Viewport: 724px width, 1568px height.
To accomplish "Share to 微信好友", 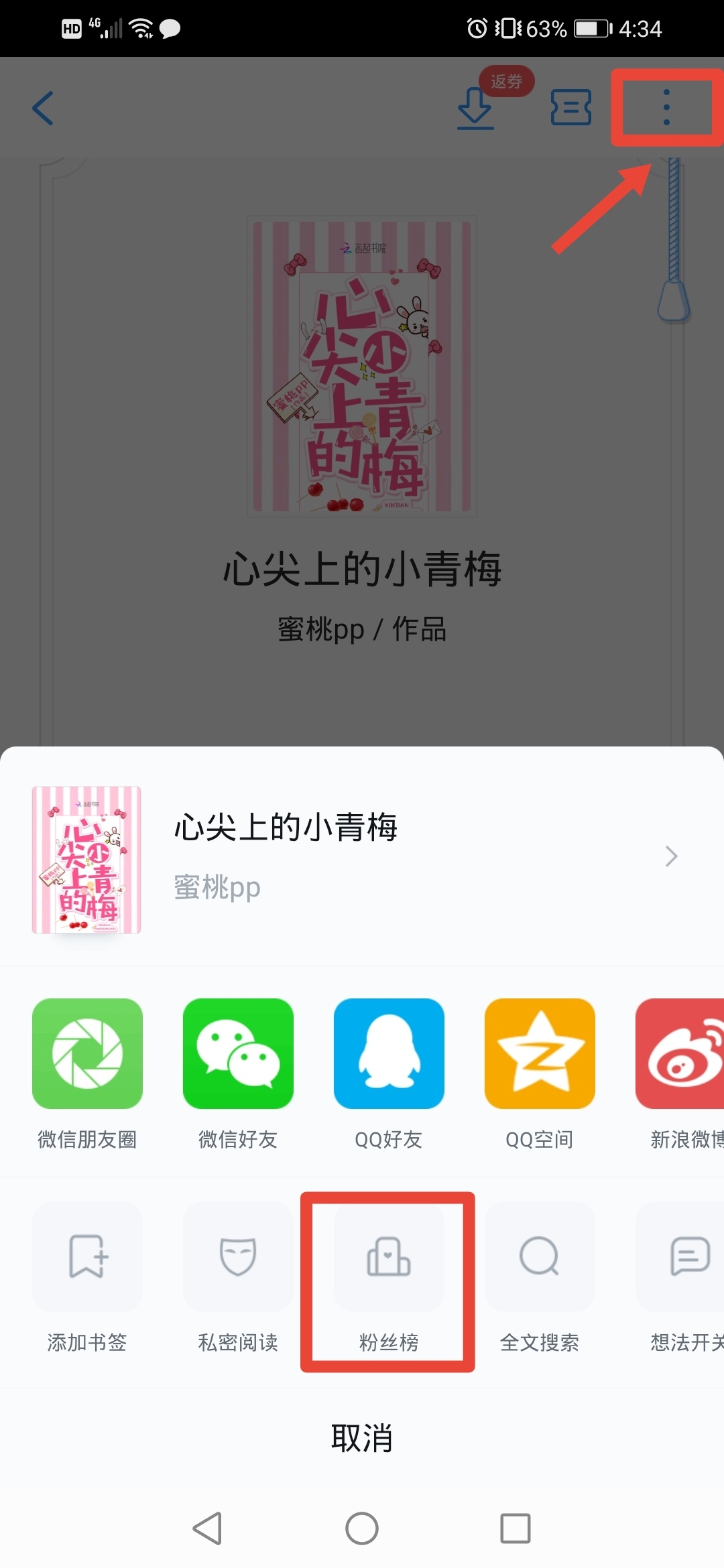I will click(x=238, y=1053).
